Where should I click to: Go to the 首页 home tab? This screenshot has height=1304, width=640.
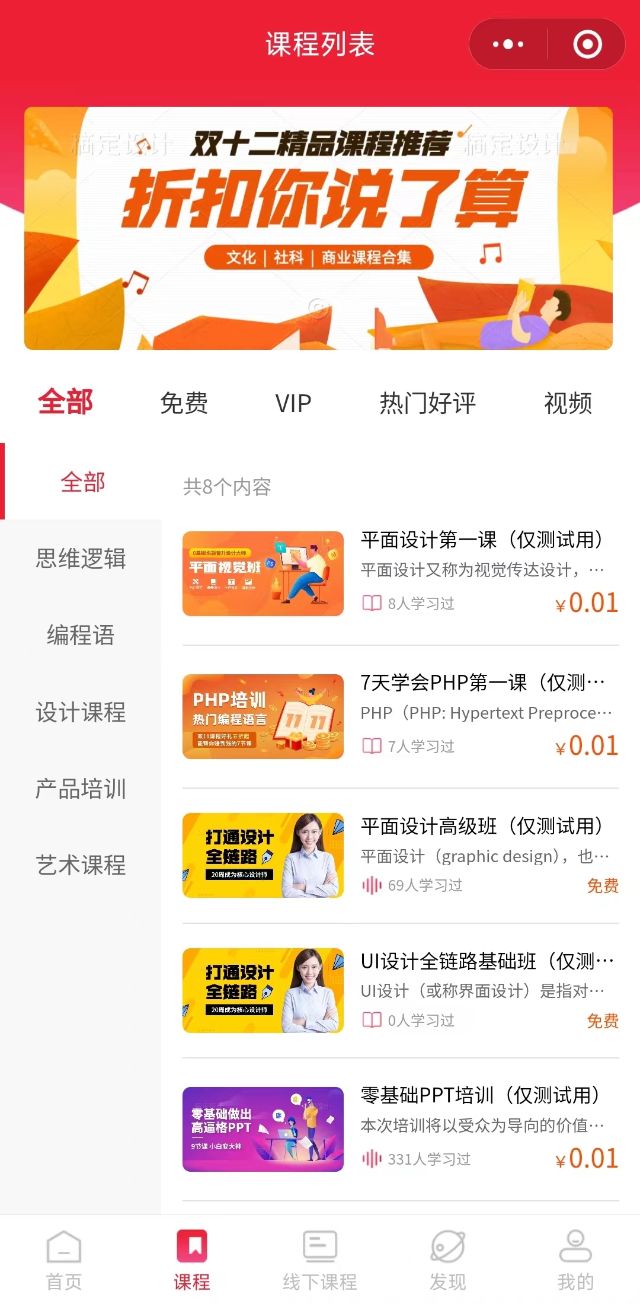64,1260
